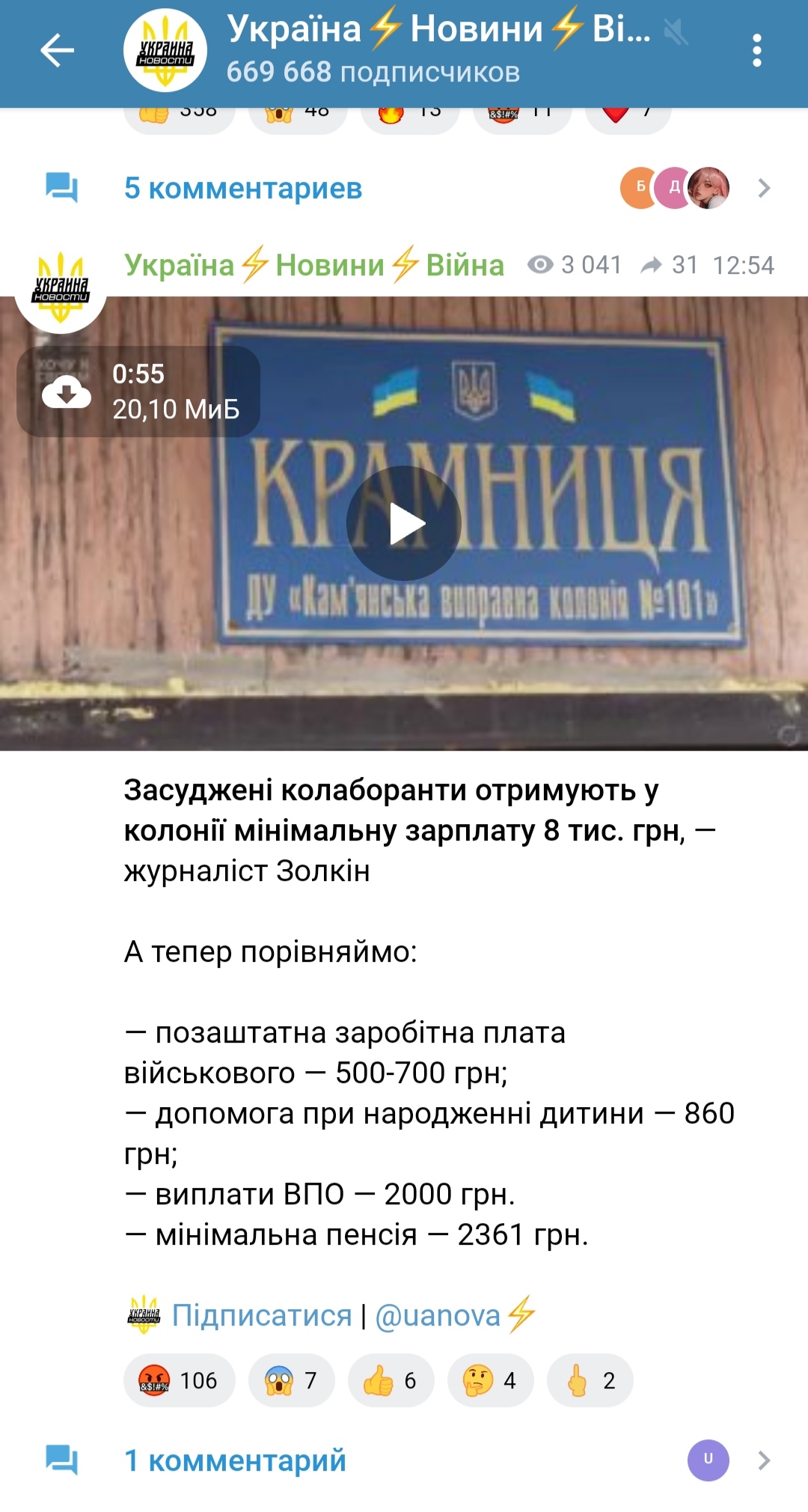Viewport: 808px width, 1512px height.
Task: Open the post author name Україна Новини Війна
Action: [x=314, y=265]
